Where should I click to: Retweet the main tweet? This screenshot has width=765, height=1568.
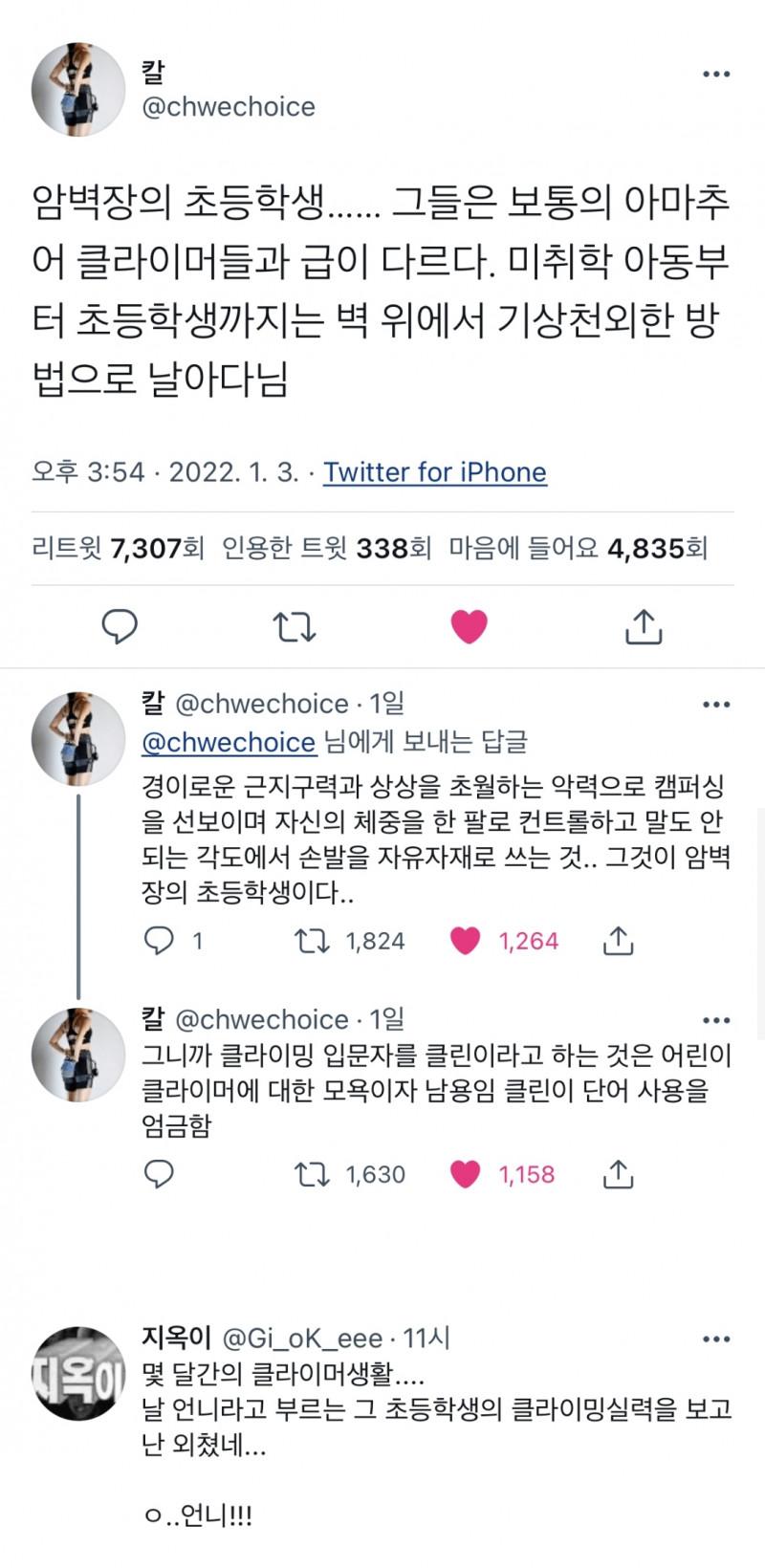tap(294, 626)
